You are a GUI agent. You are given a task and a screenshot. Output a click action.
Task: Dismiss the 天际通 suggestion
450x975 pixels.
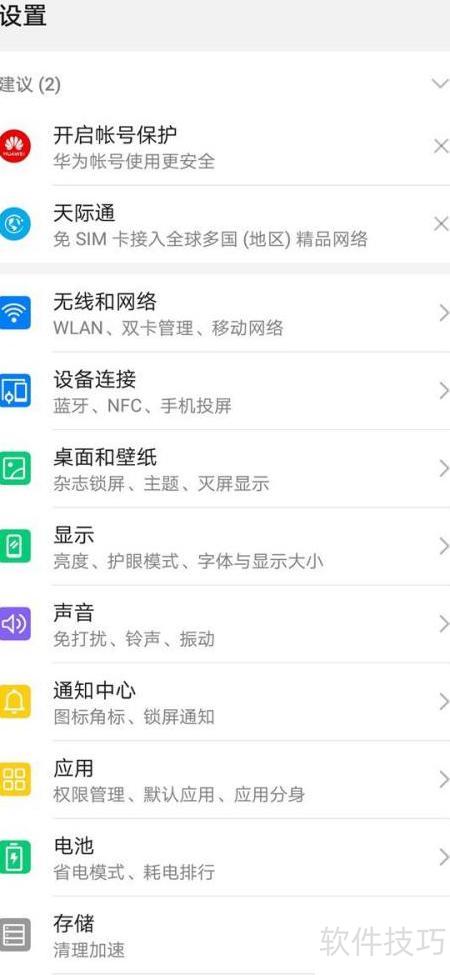pyautogui.click(x=441, y=224)
